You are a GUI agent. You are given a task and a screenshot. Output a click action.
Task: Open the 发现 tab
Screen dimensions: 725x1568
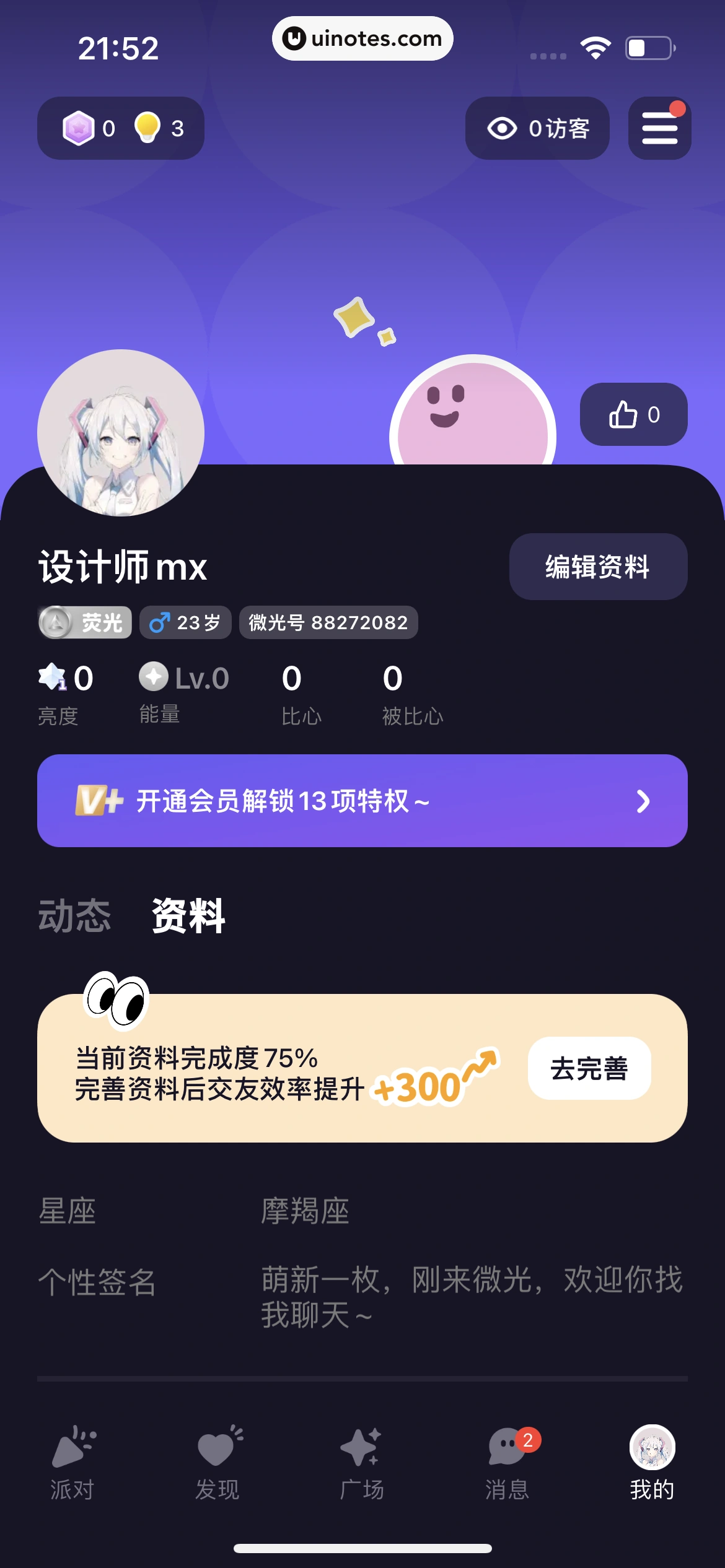(x=217, y=1461)
